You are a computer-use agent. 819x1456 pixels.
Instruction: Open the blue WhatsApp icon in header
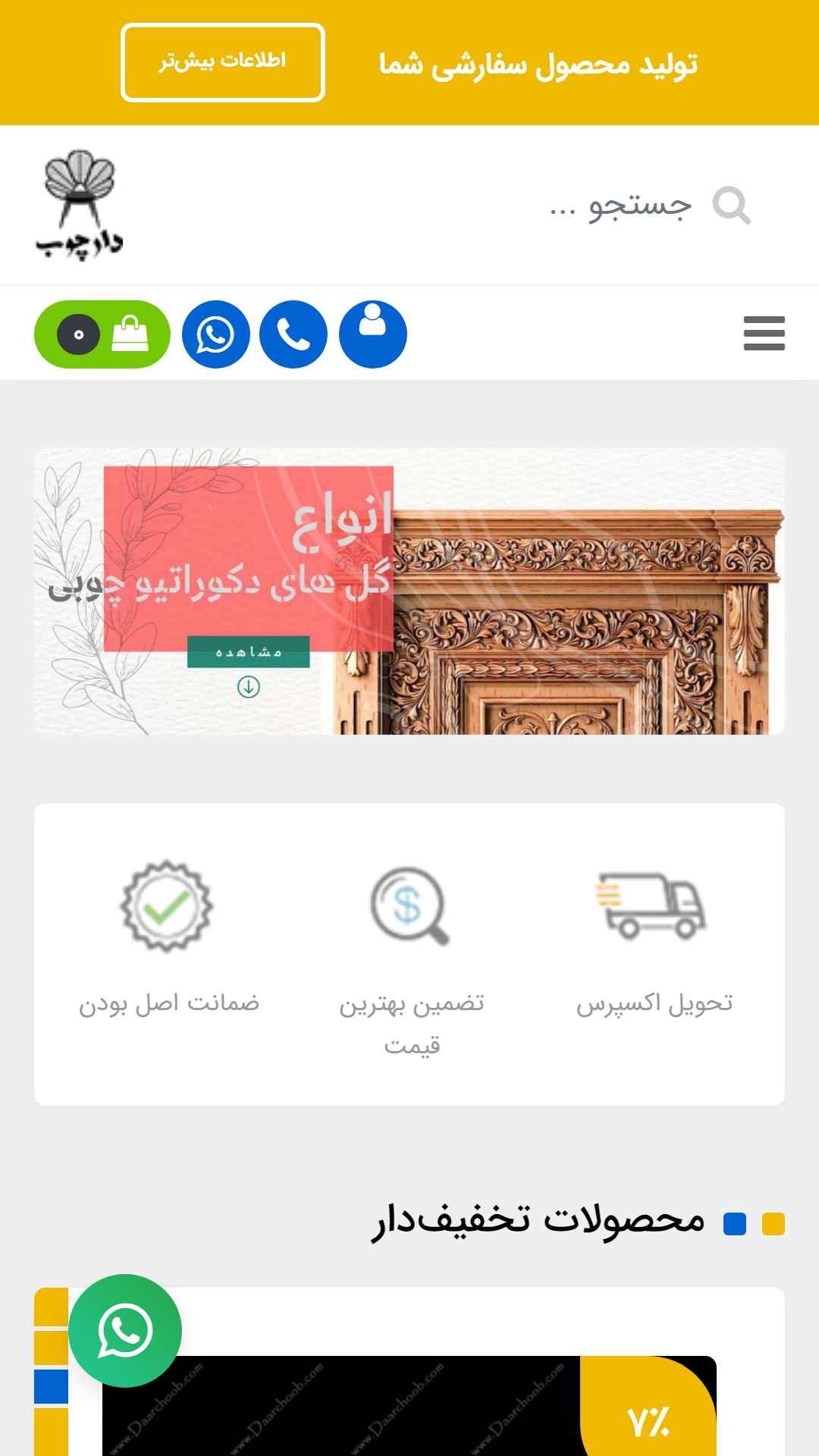click(215, 334)
